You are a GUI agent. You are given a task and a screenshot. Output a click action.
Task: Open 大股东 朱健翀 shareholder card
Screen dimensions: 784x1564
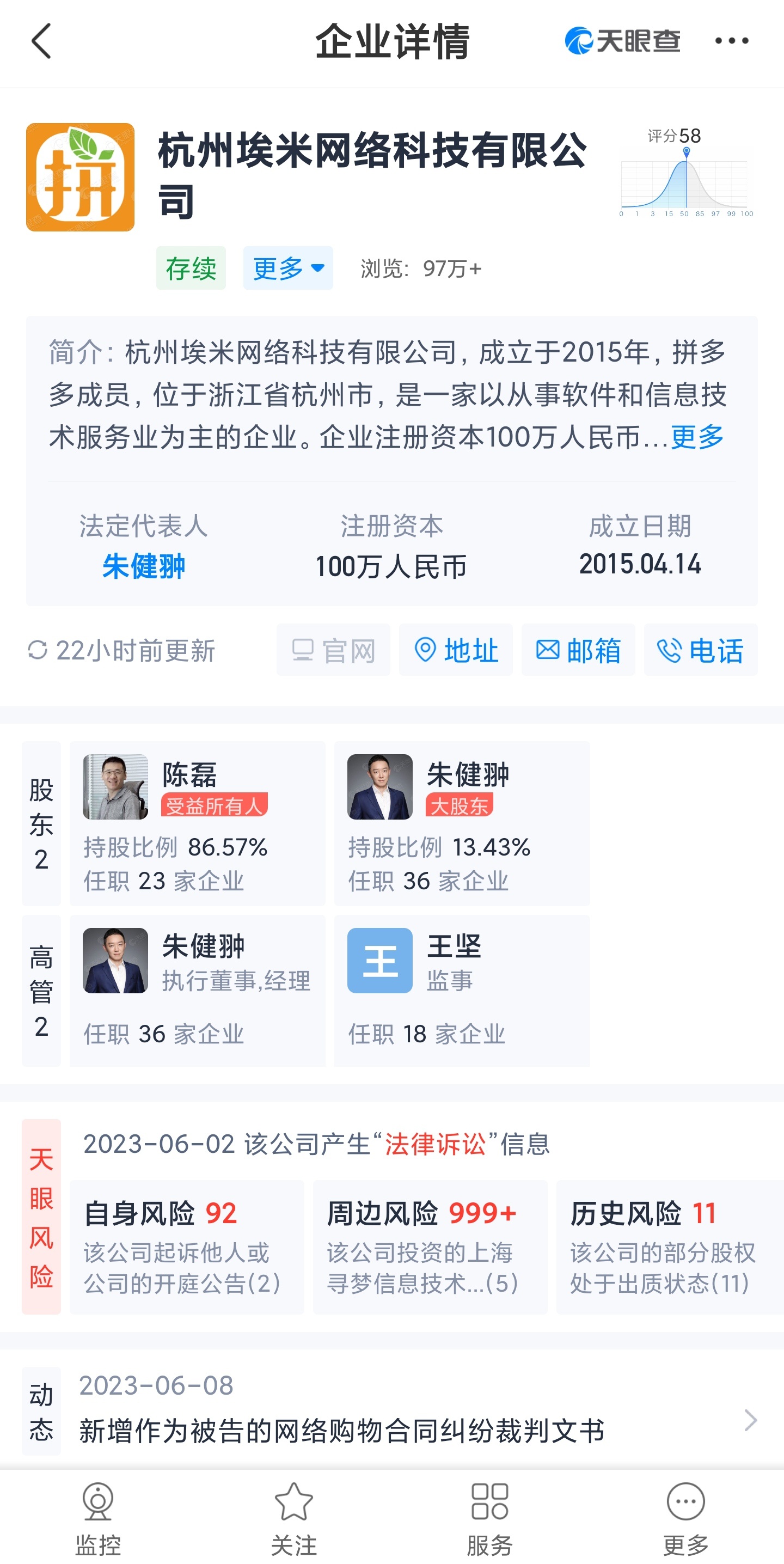point(462,823)
